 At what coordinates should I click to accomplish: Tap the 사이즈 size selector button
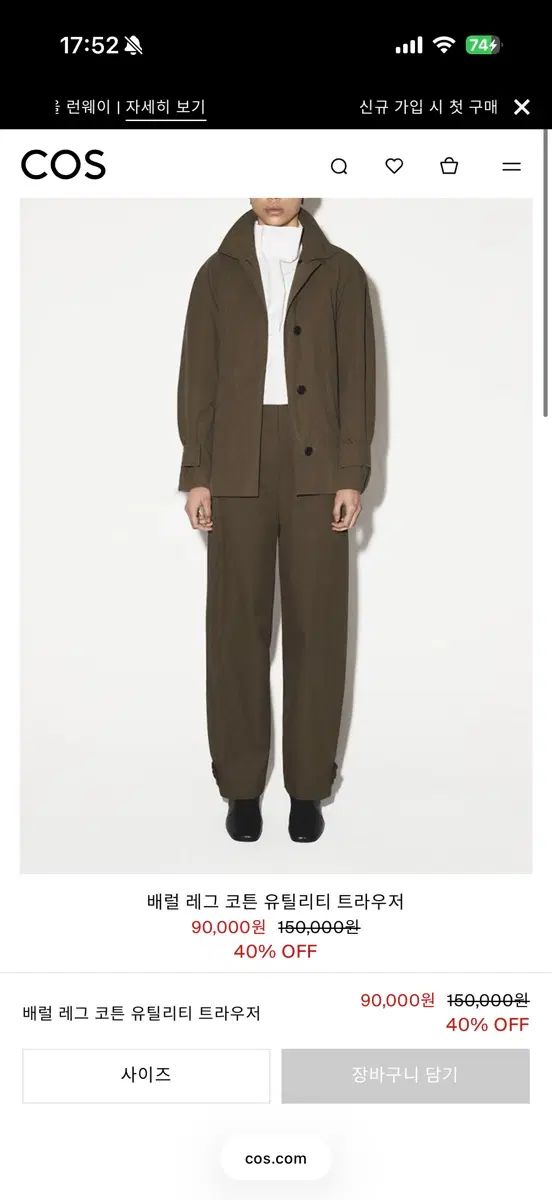click(x=146, y=1076)
